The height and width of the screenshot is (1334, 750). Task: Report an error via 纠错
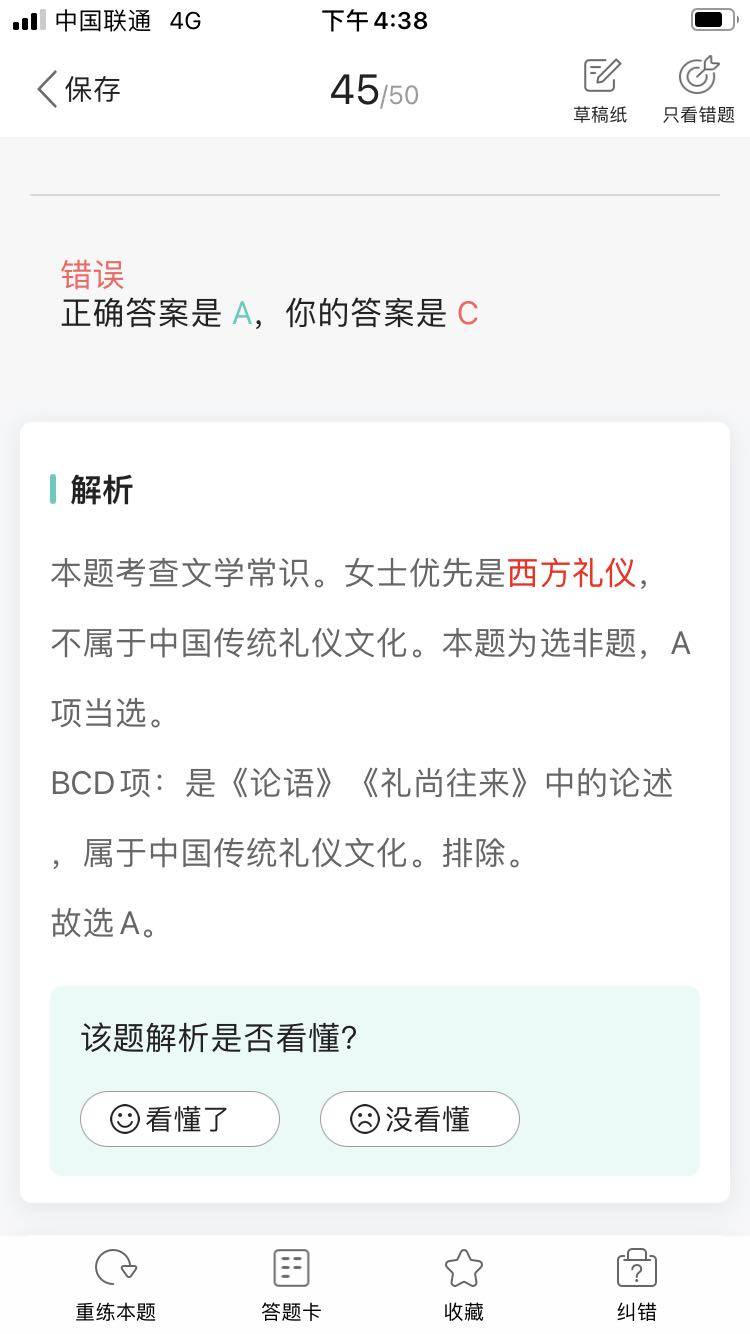coord(637,1285)
